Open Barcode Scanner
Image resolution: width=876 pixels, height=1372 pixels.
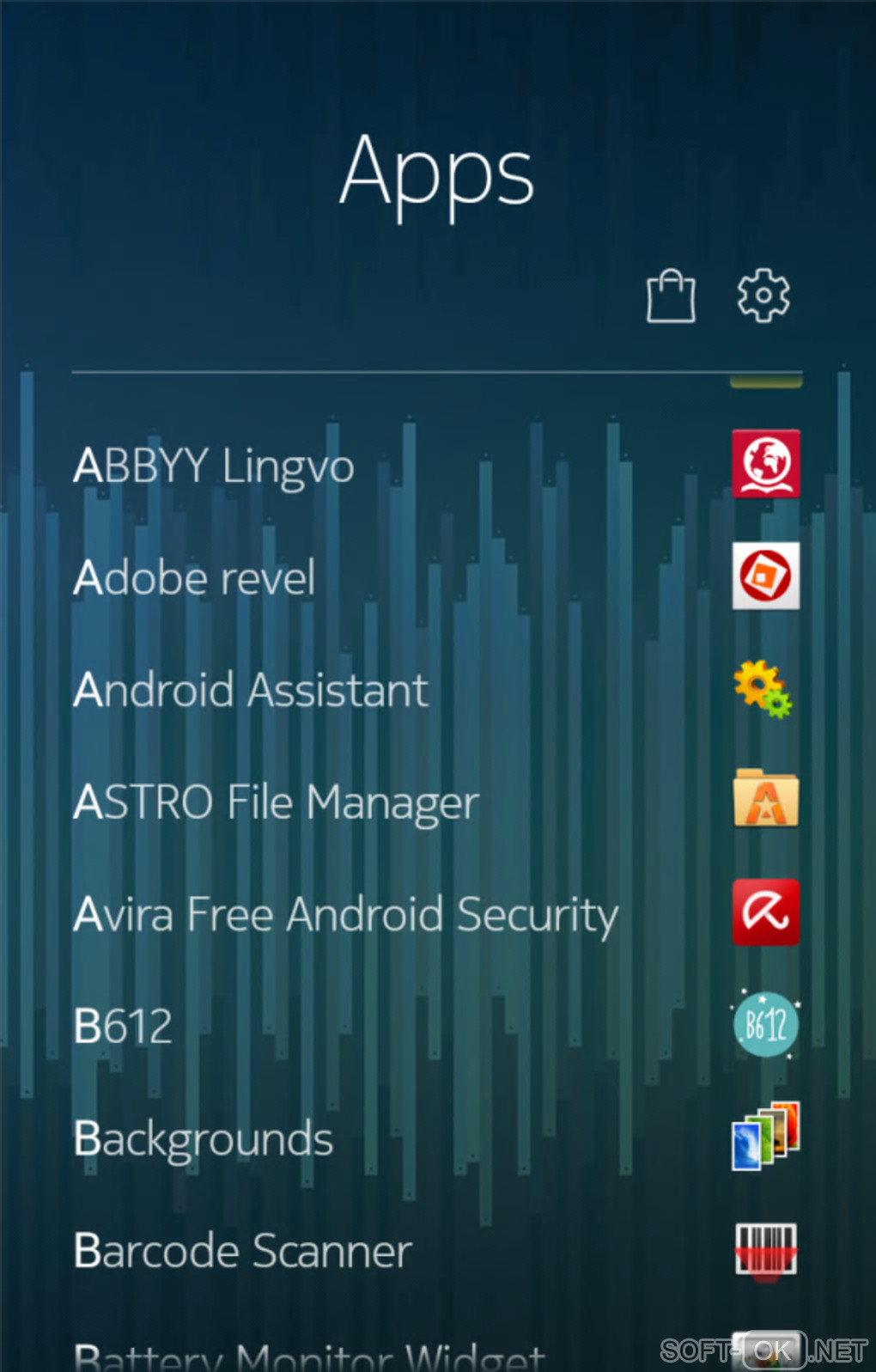[243, 1251]
